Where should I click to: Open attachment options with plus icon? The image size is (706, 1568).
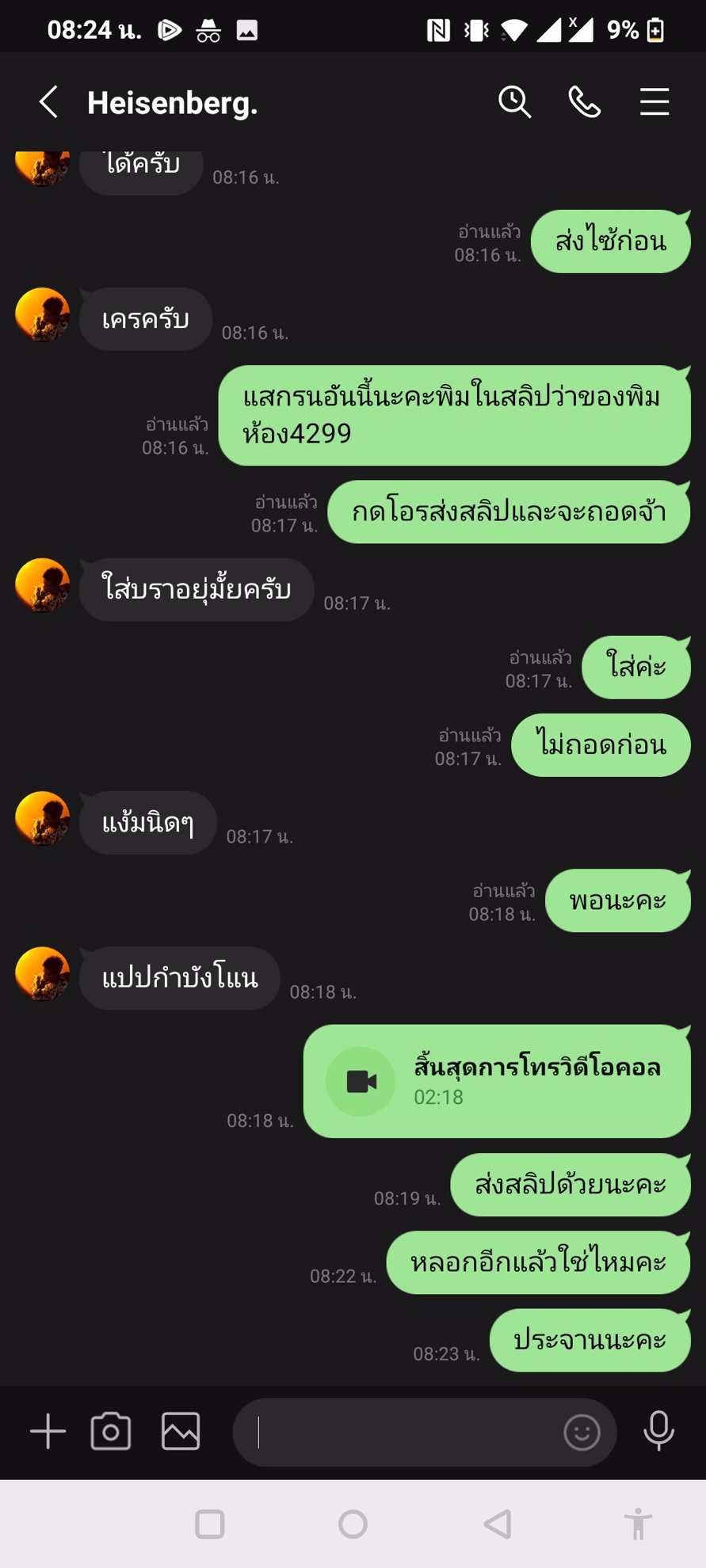(x=48, y=1432)
